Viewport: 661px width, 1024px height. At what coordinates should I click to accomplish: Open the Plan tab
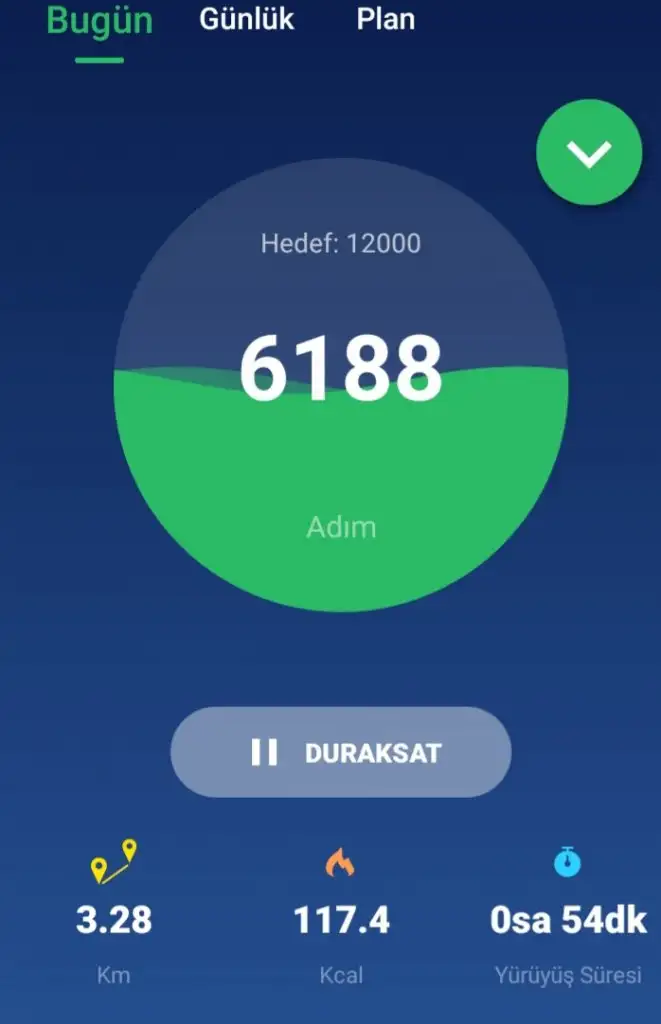coord(385,19)
